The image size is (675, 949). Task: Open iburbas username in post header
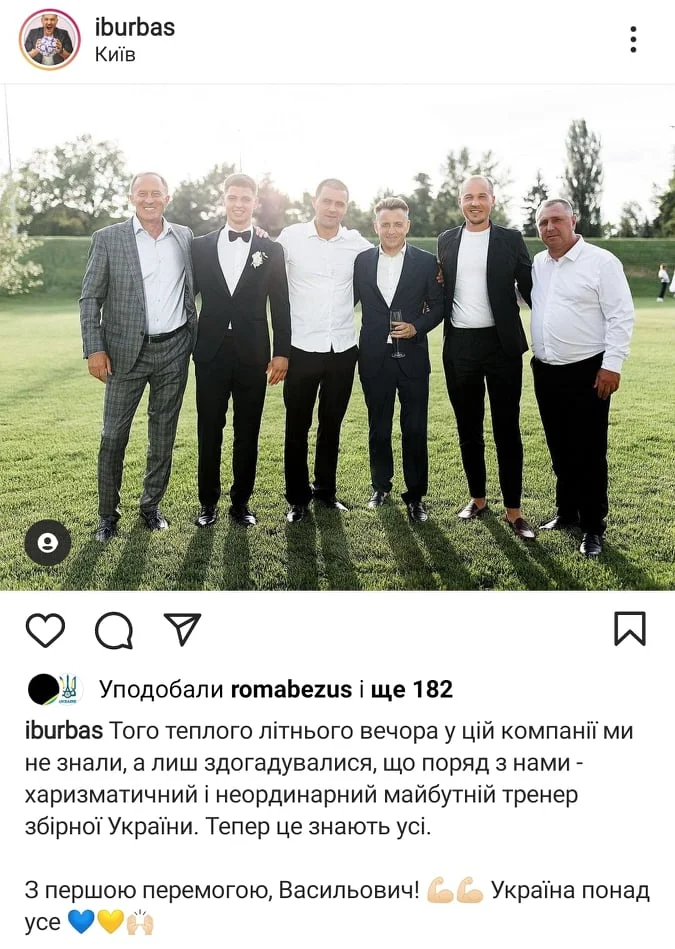[135, 27]
